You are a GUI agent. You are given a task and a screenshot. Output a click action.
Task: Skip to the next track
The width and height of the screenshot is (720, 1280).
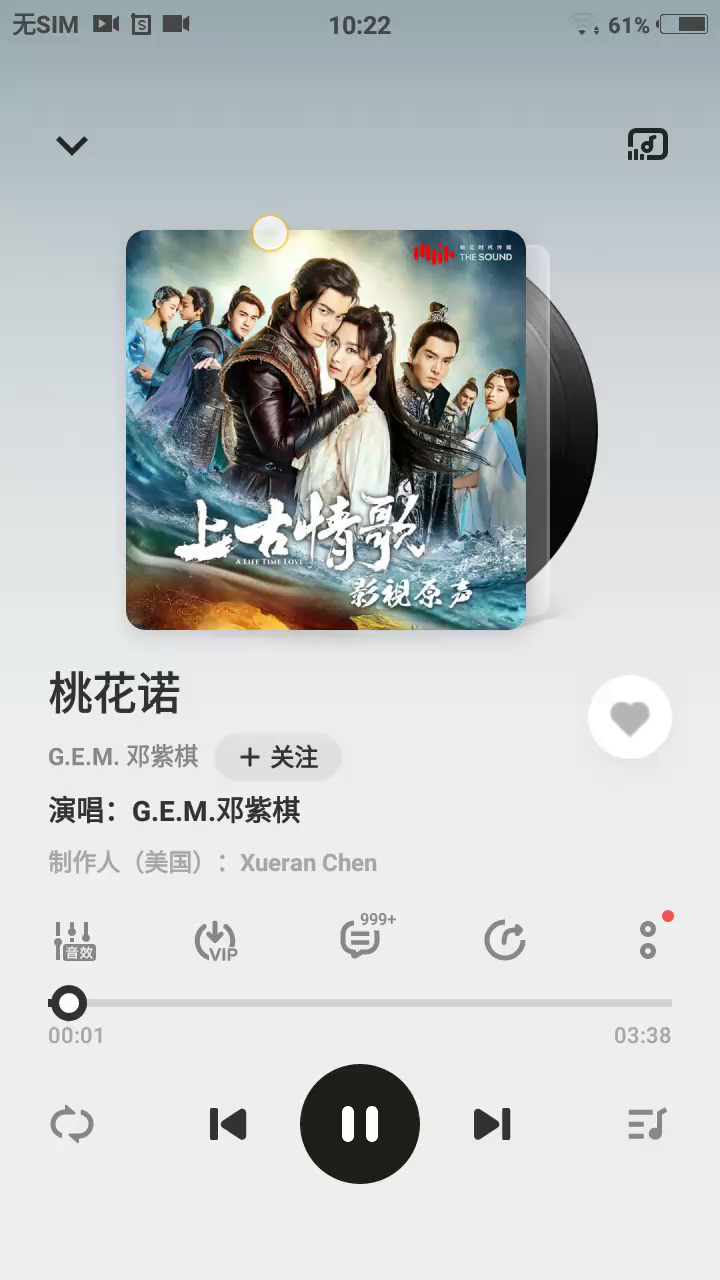click(x=492, y=1124)
